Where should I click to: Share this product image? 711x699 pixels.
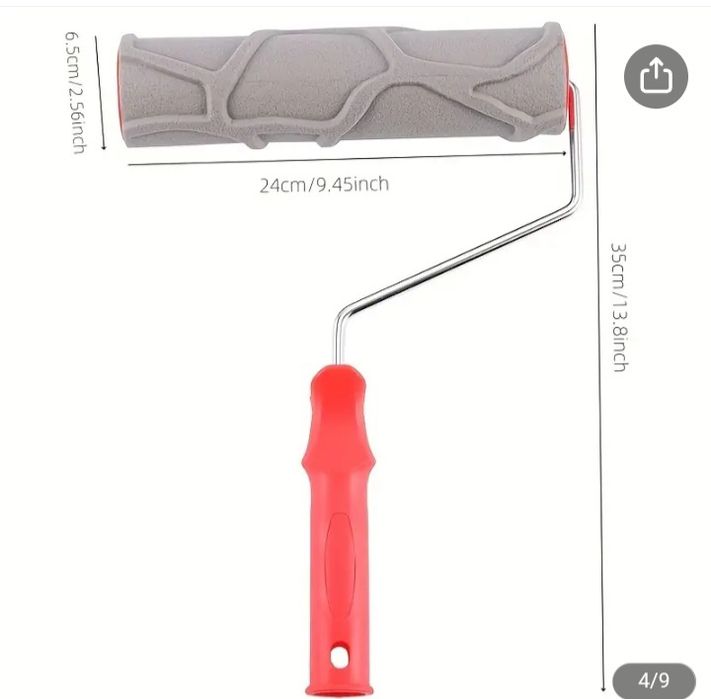click(x=656, y=76)
